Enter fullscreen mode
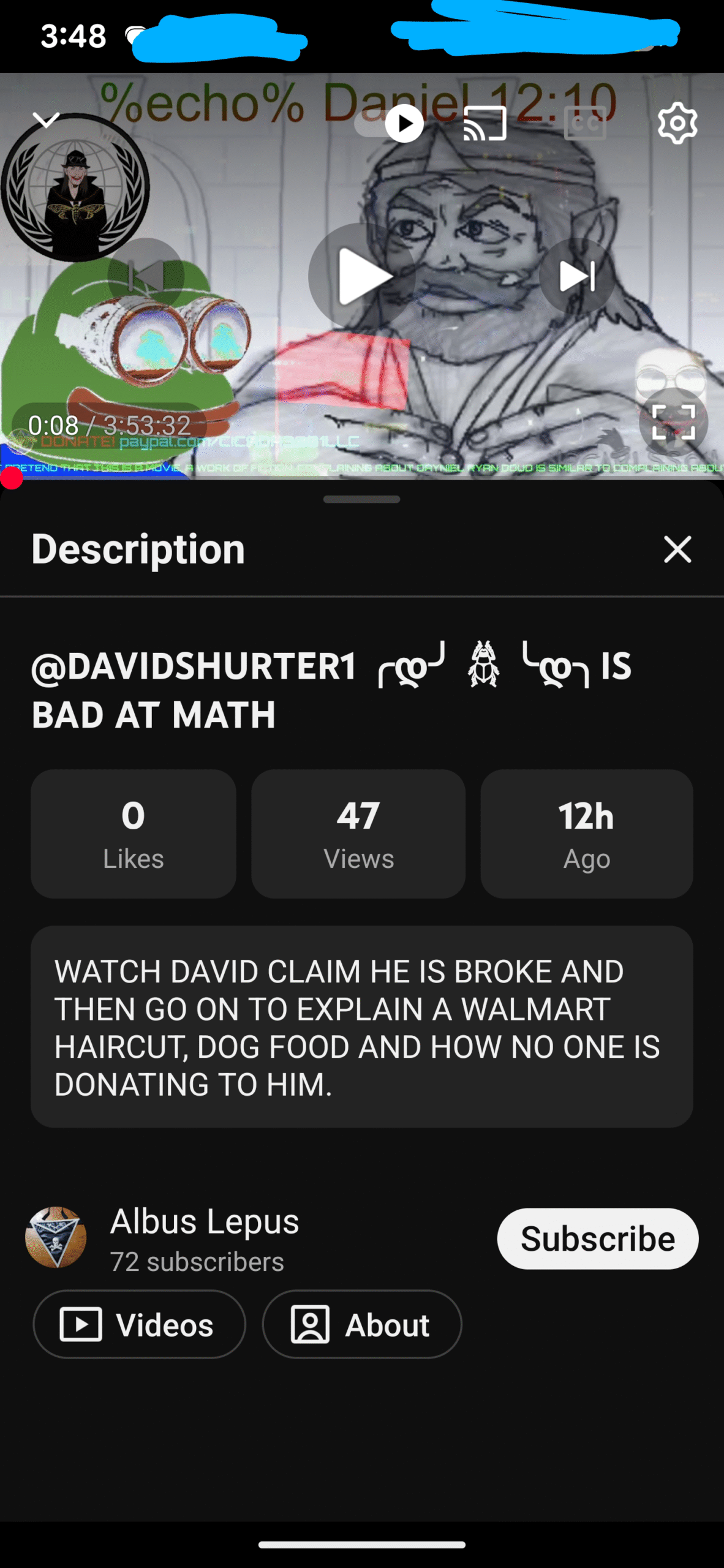The height and width of the screenshot is (1568, 724). coord(673,422)
